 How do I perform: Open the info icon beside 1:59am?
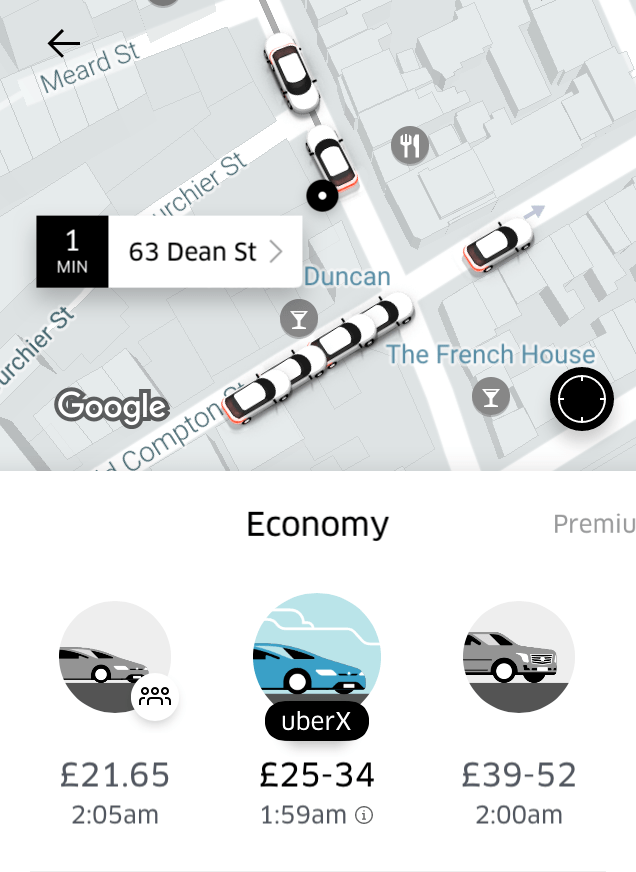coord(364,816)
